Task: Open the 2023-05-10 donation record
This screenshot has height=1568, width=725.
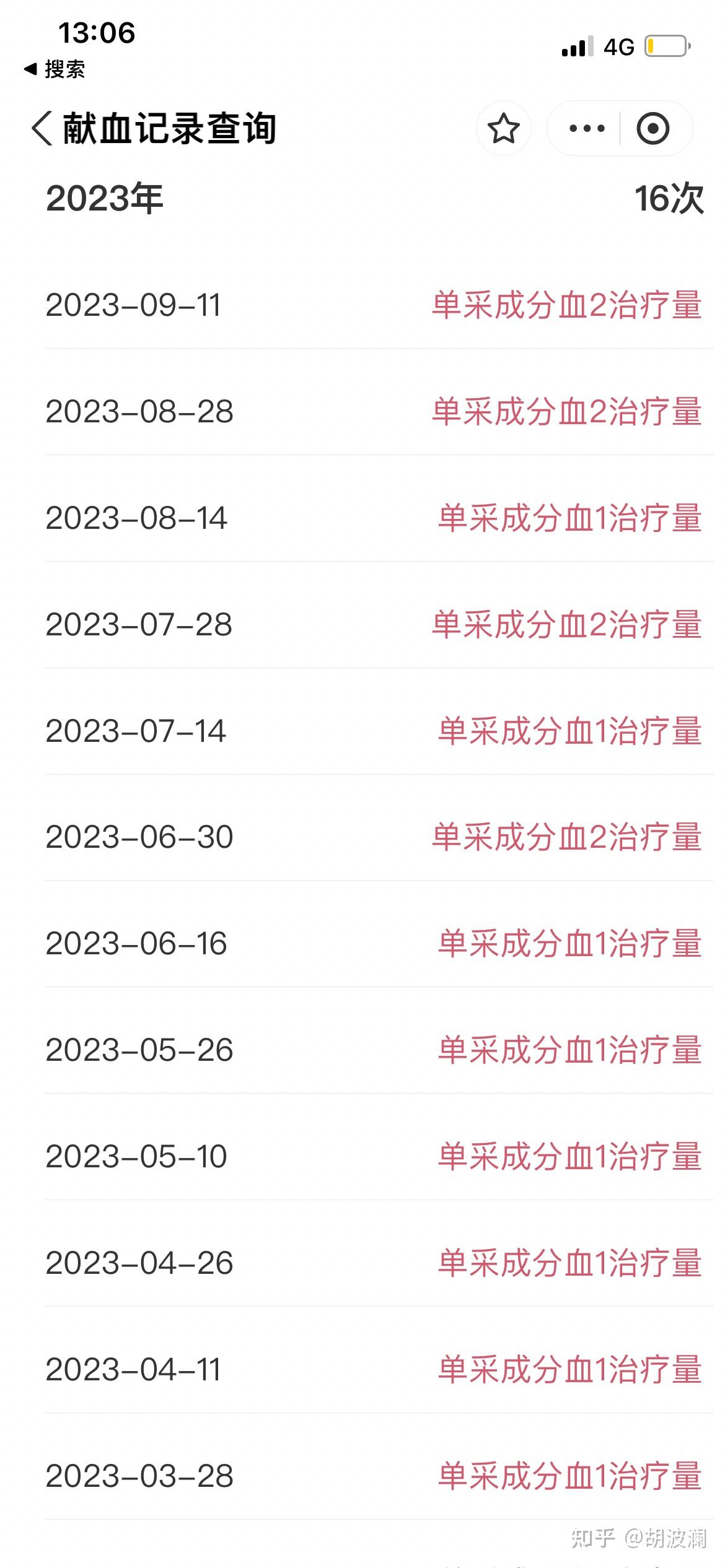Action: click(x=379, y=1157)
